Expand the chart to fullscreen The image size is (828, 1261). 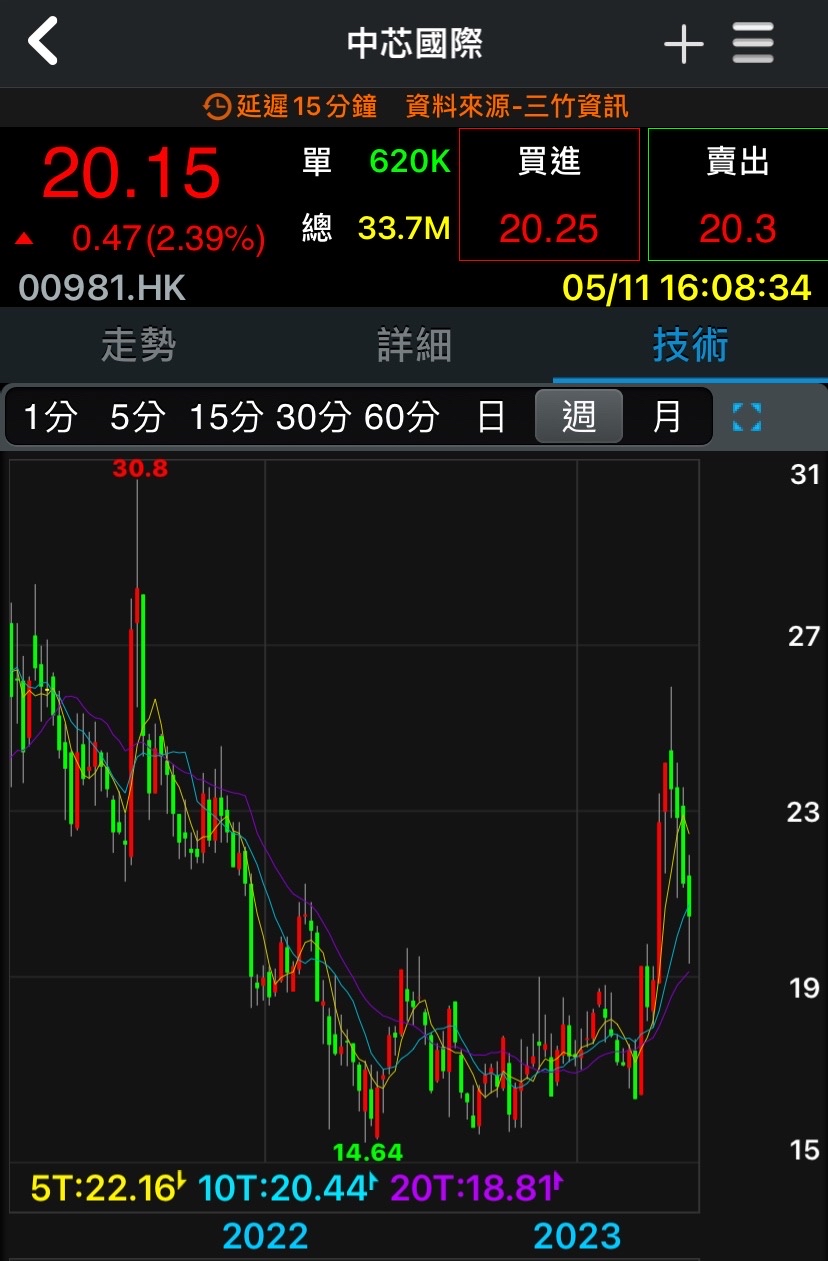point(747,417)
